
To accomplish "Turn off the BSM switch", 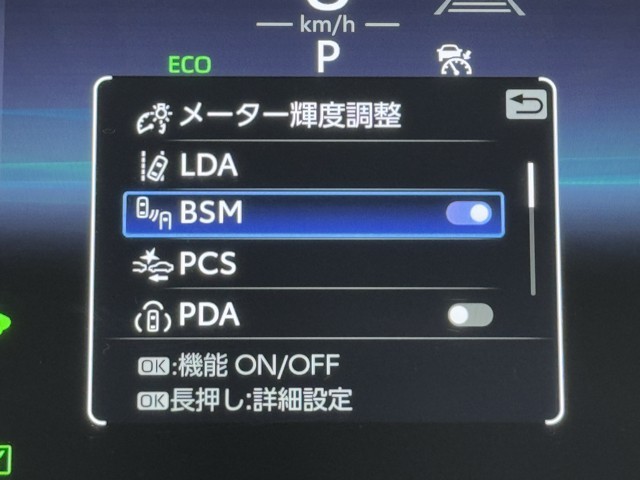I will click(469, 213).
